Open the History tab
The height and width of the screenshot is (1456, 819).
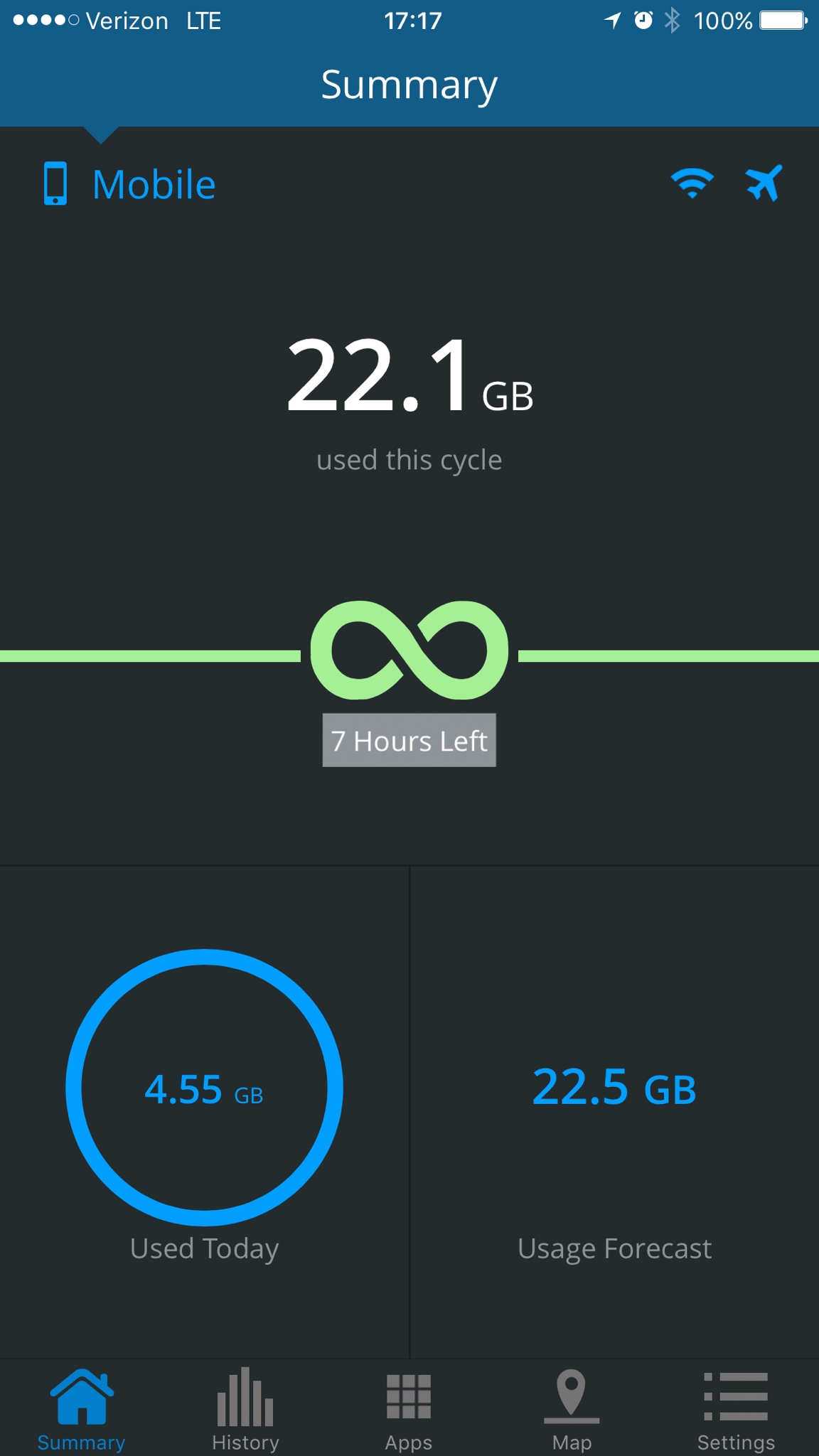coord(245,1410)
